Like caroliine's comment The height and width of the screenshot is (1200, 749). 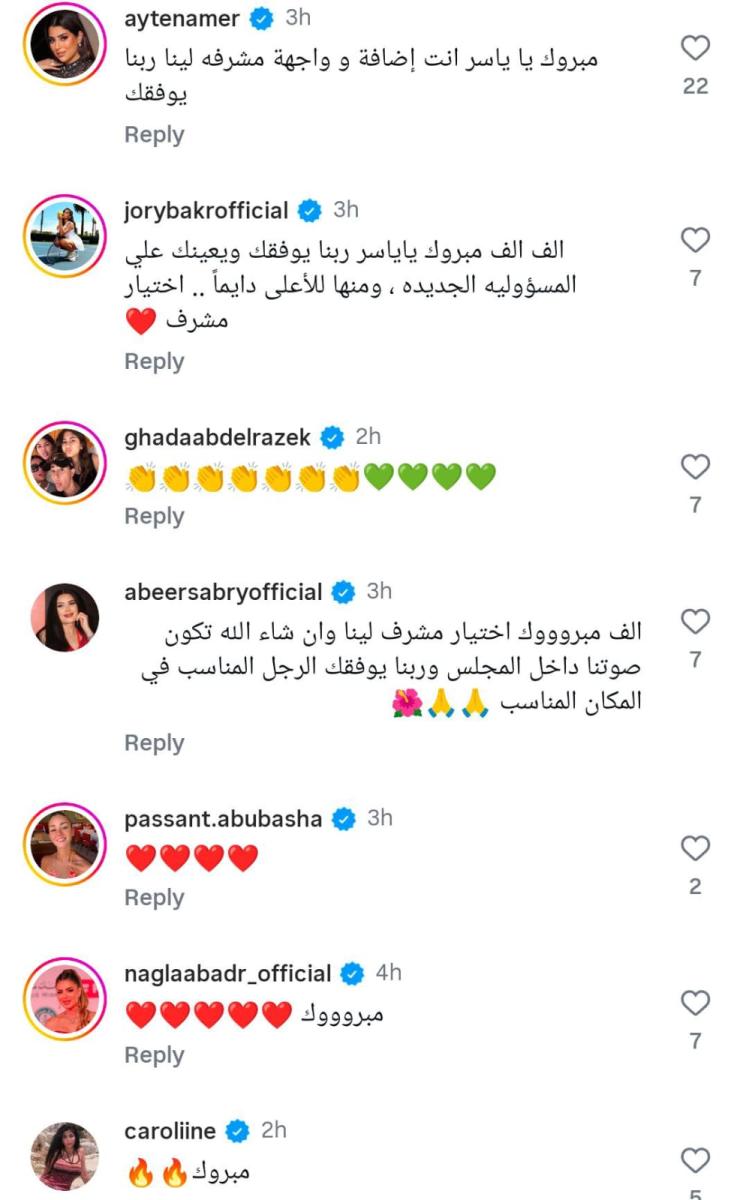[695, 1160]
